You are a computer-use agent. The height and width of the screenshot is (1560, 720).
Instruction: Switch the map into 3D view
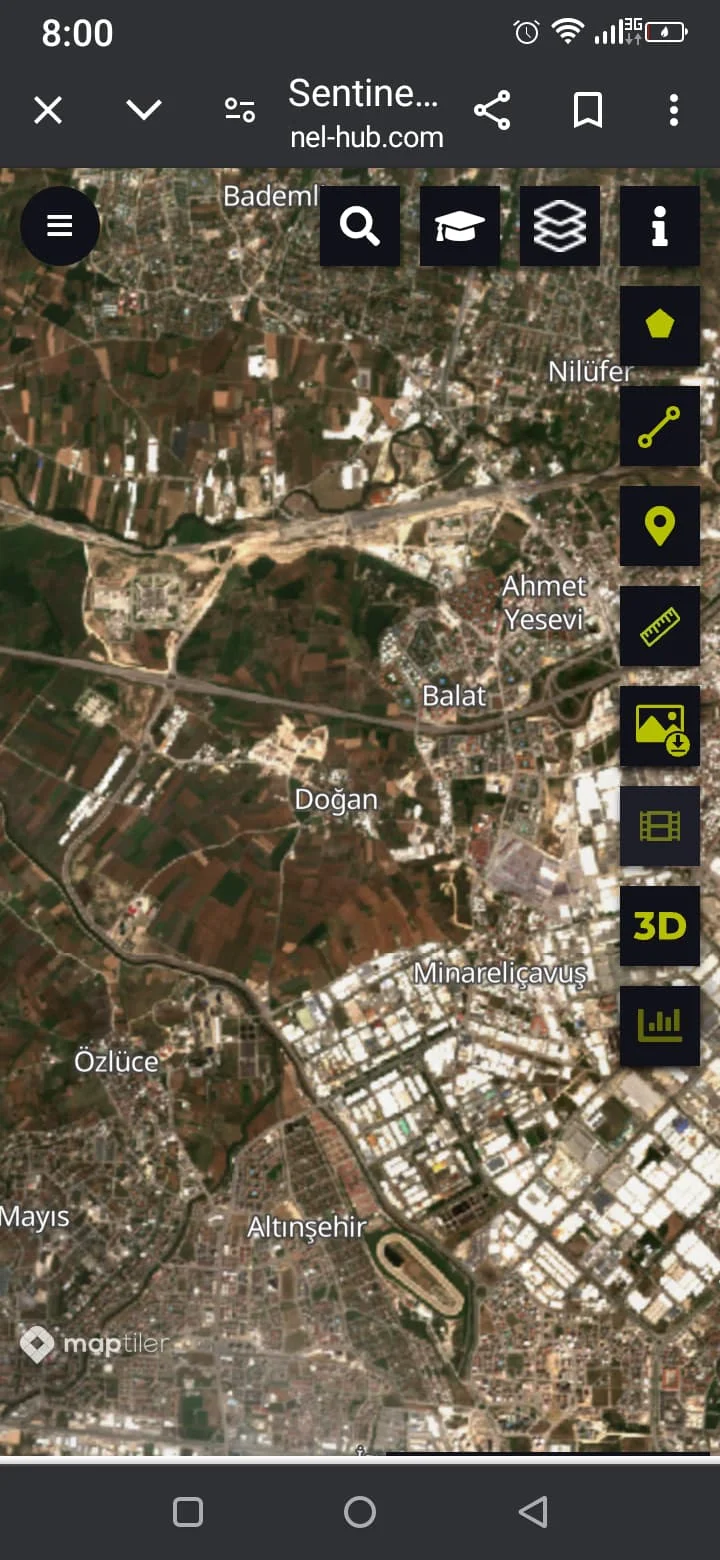pos(659,926)
